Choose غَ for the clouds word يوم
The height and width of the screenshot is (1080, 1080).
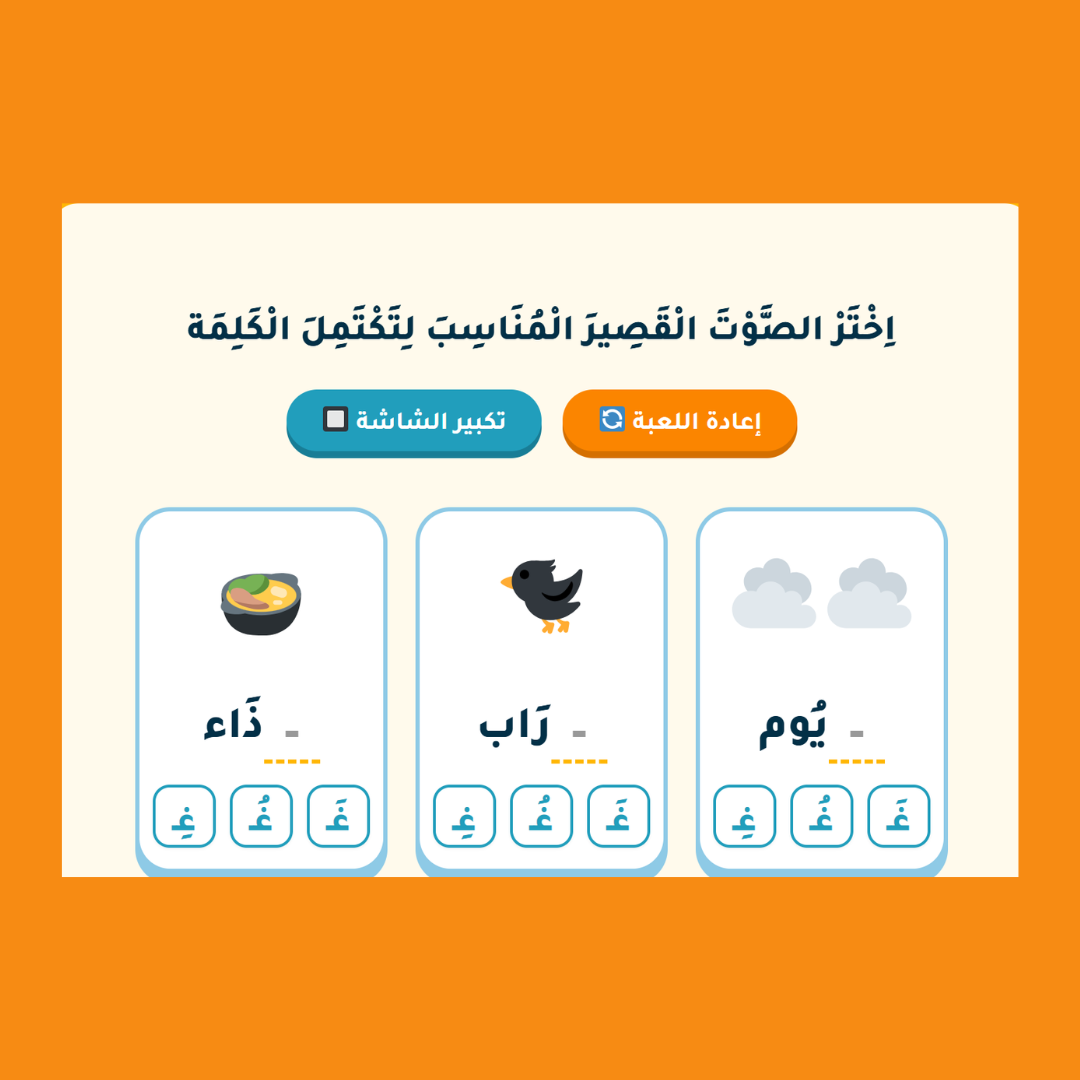[898, 816]
